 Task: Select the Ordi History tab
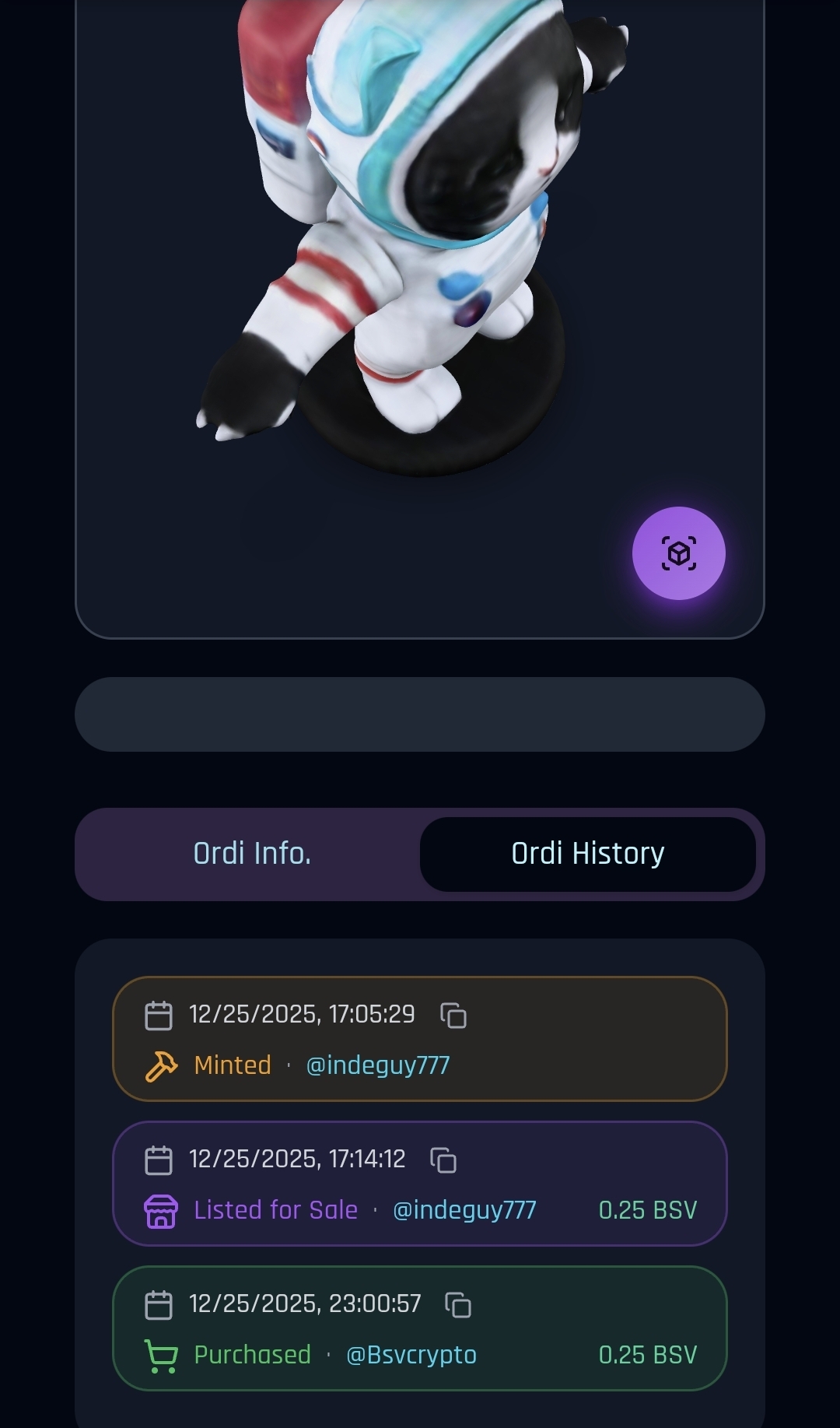click(x=588, y=854)
